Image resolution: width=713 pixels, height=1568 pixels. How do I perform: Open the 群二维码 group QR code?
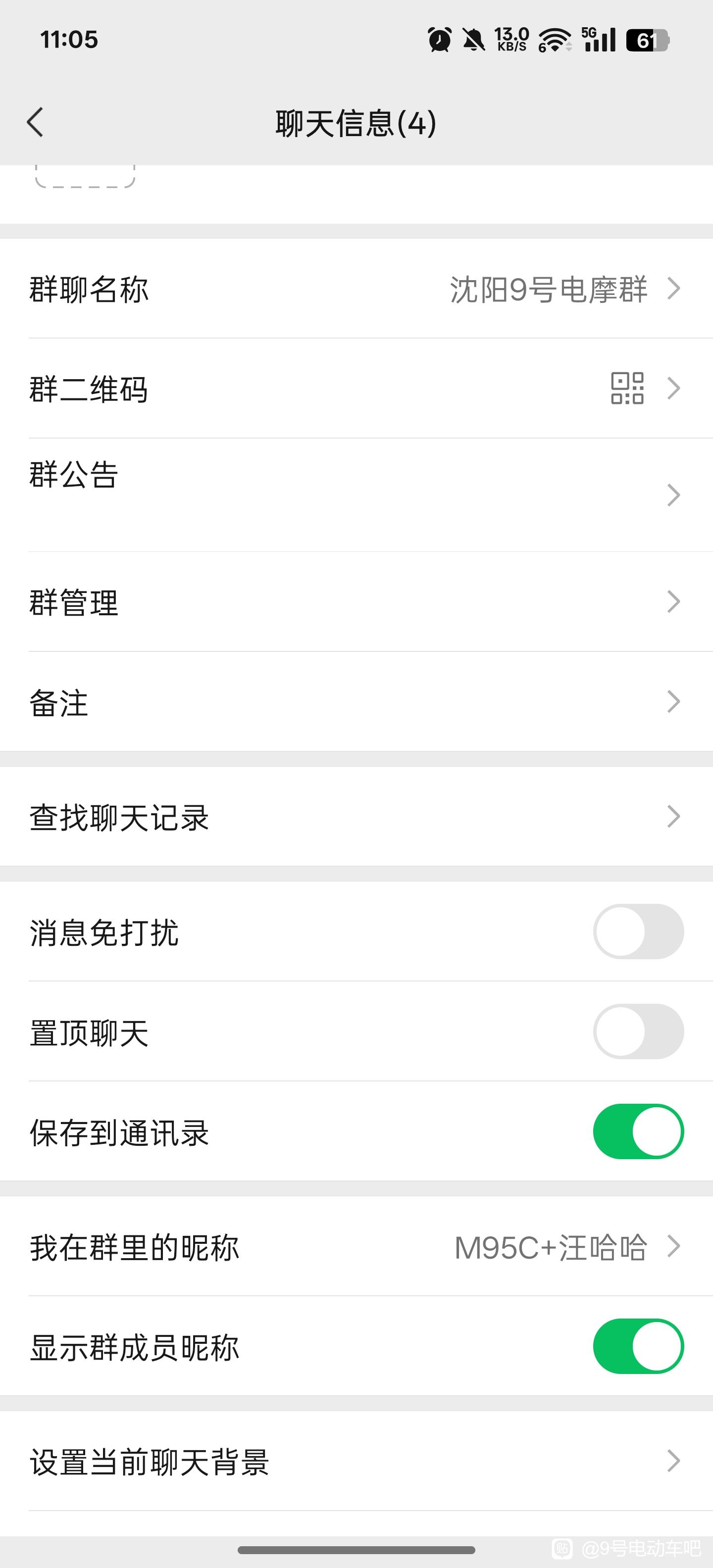click(x=356, y=389)
